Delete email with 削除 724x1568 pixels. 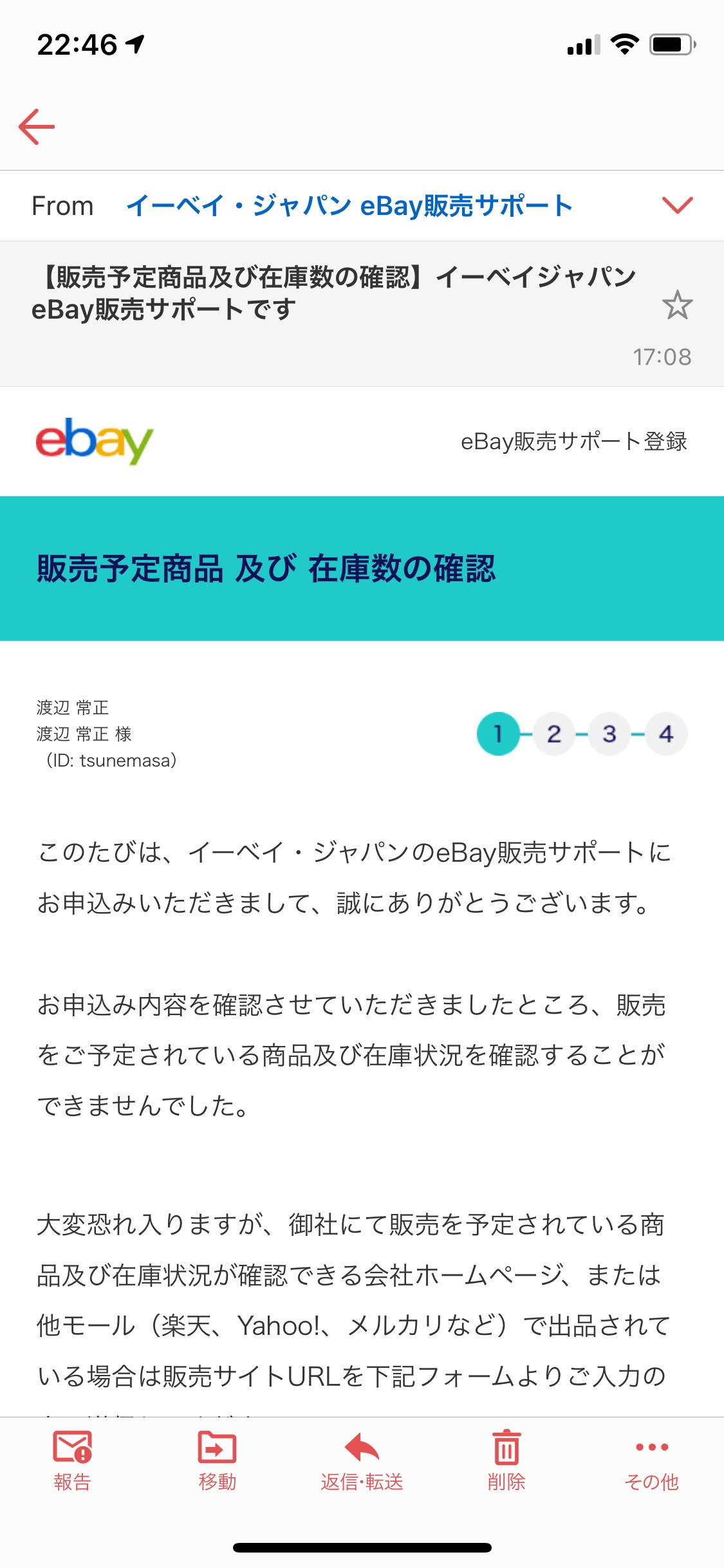point(506,1461)
